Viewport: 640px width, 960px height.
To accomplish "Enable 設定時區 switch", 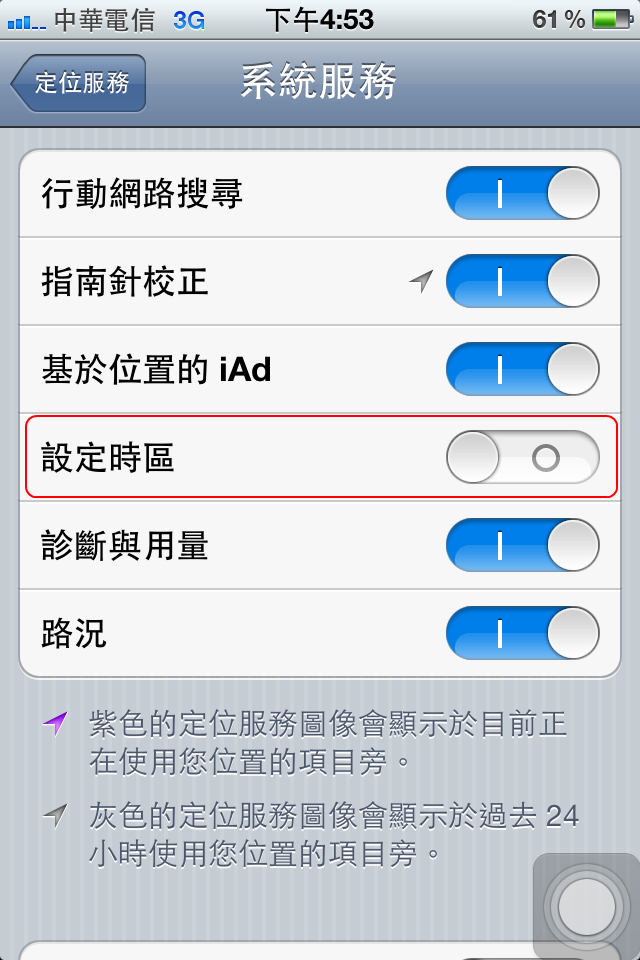I will 522,459.
